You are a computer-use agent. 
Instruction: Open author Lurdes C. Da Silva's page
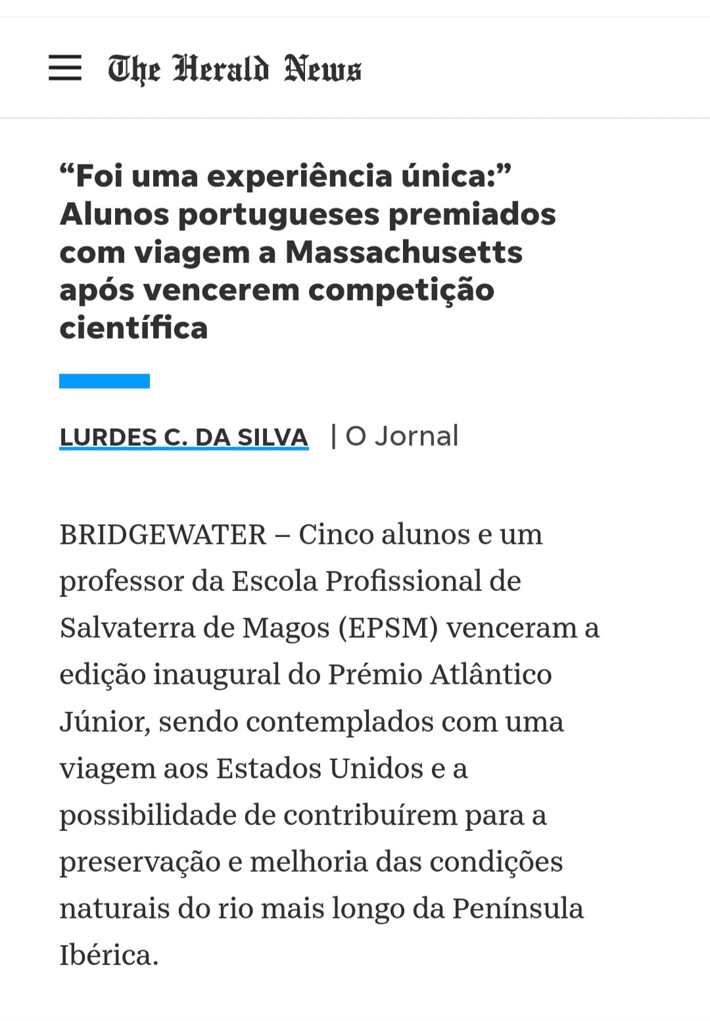point(184,437)
